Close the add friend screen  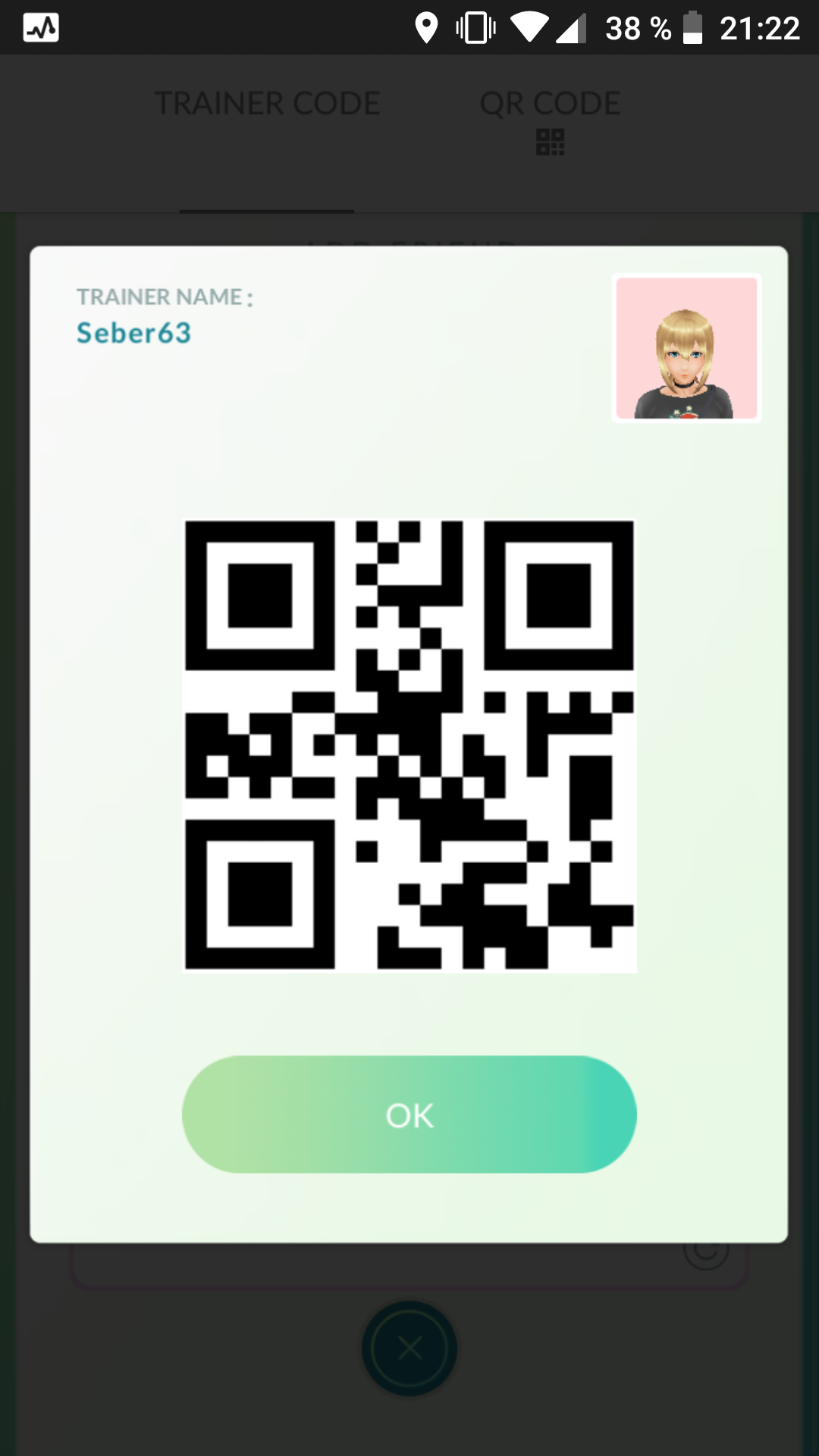(409, 1349)
